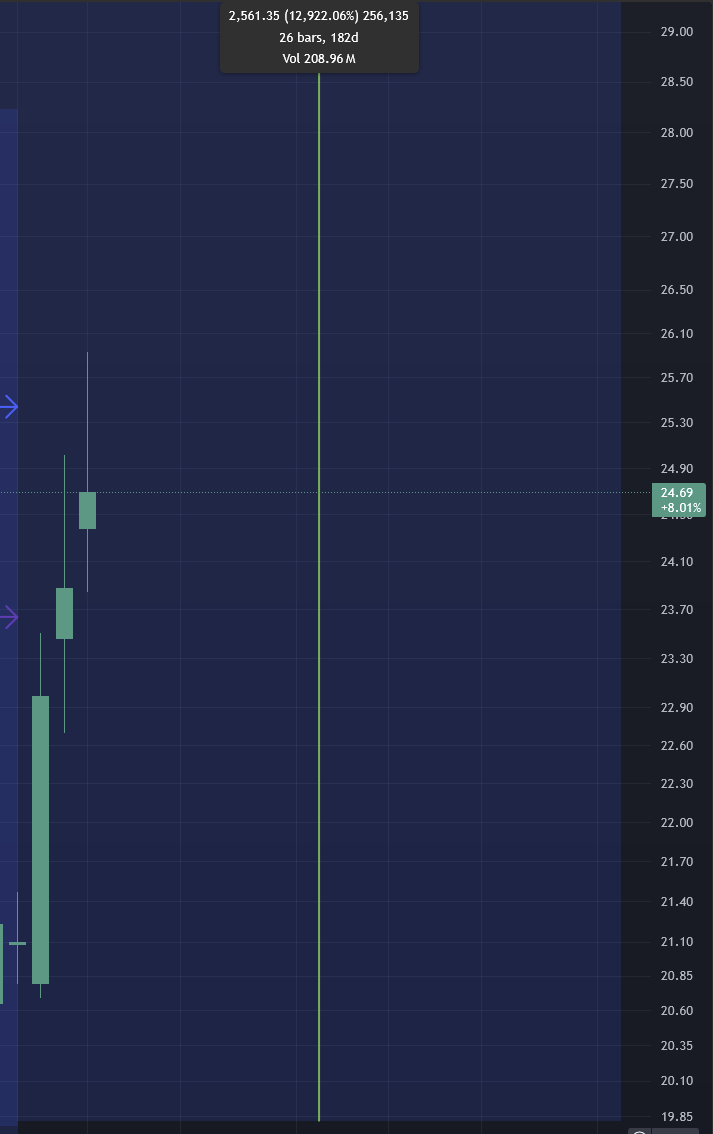Select the green vertical measurement line

(x=319, y=597)
